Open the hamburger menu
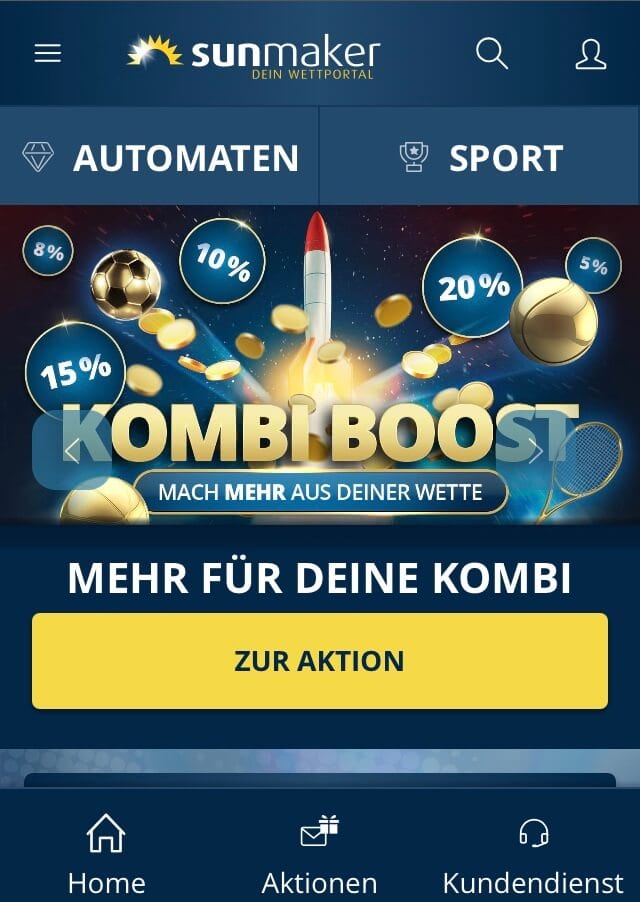640x902 pixels. click(48, 53)
